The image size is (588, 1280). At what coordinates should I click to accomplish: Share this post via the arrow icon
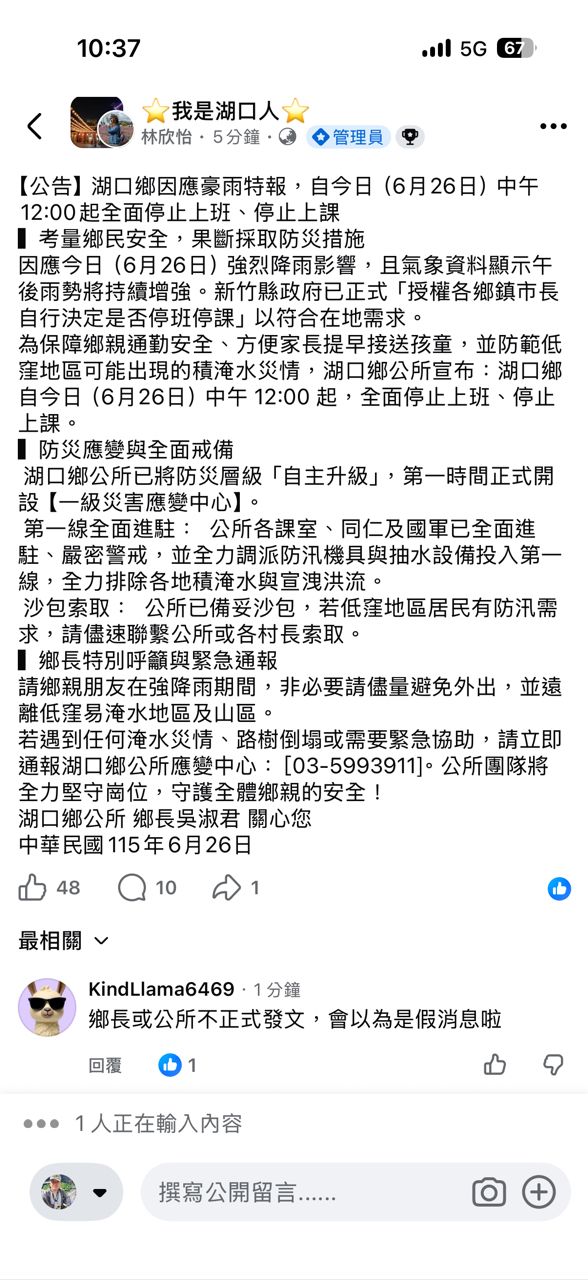[x=236, y=887]
